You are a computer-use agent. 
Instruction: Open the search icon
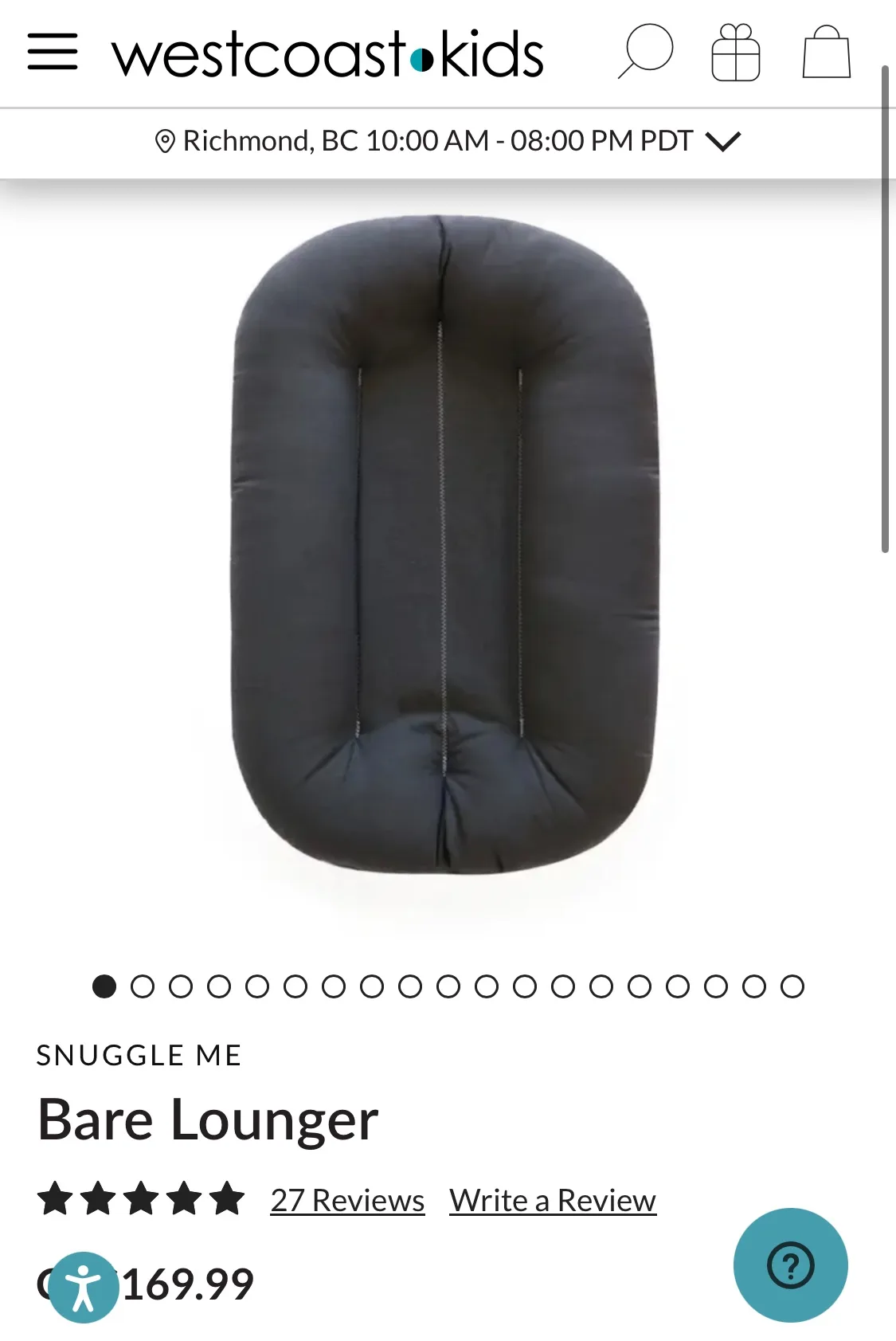(x=647, y=52)
